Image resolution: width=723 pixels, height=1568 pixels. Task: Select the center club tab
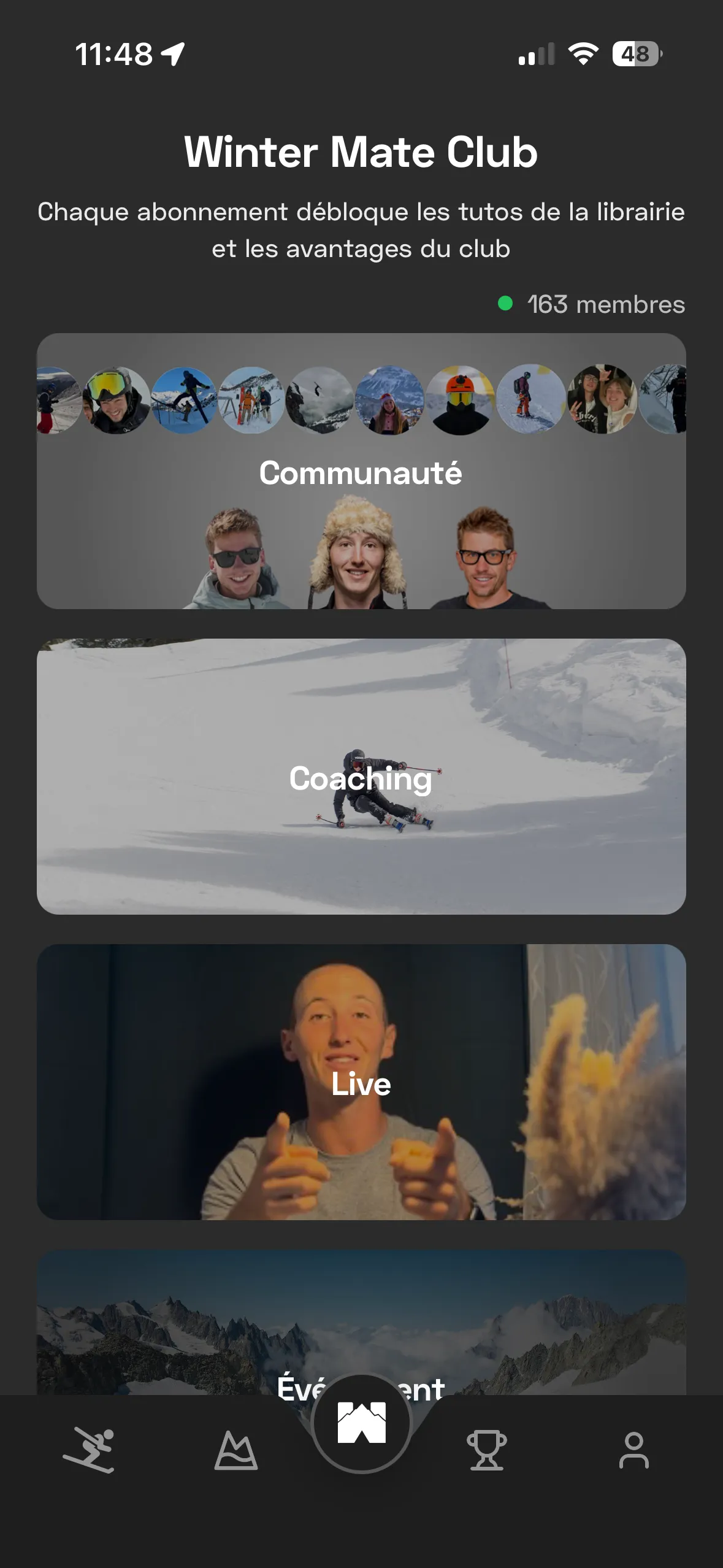(x=361, y=1423)
